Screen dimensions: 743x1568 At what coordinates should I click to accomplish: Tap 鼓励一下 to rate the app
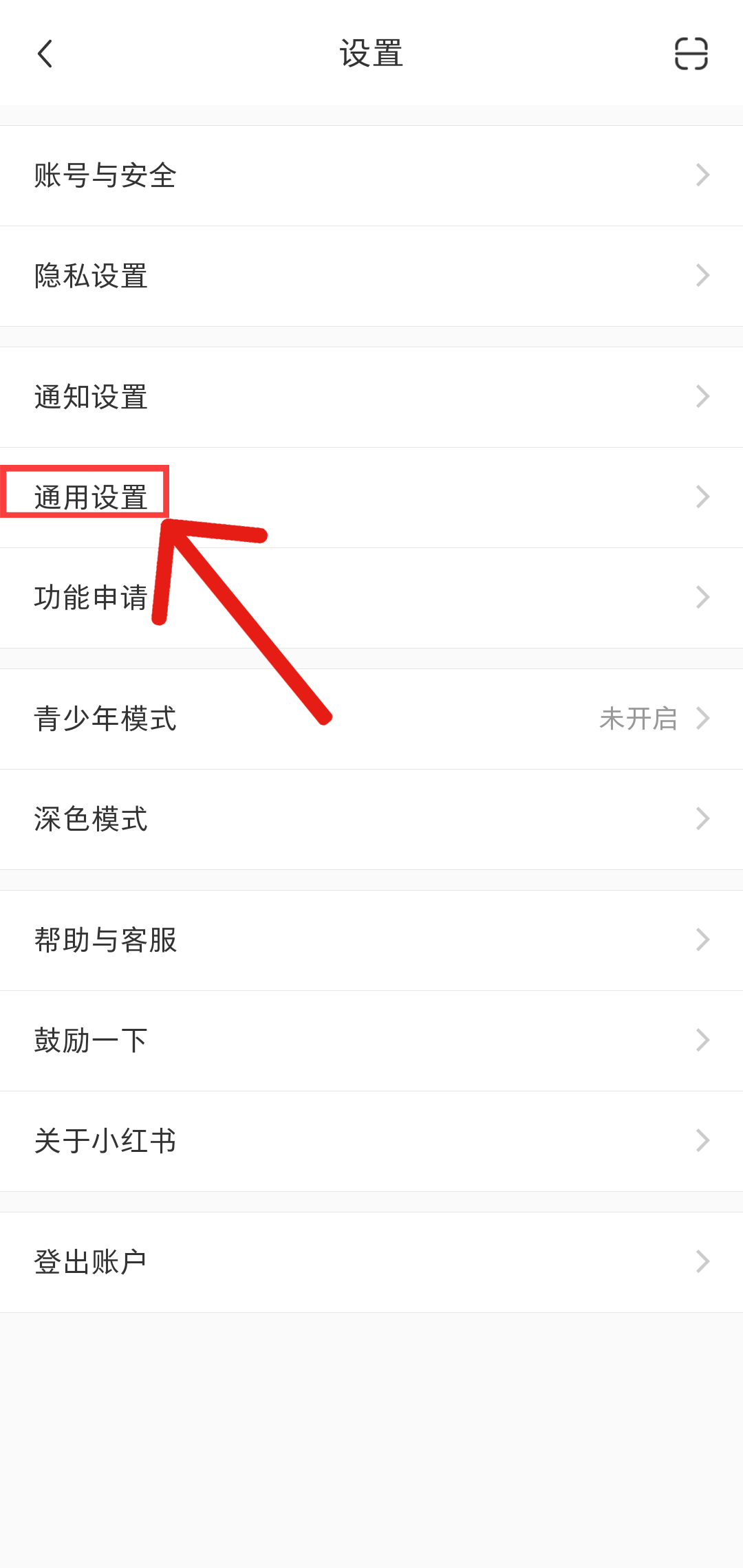91,1040
